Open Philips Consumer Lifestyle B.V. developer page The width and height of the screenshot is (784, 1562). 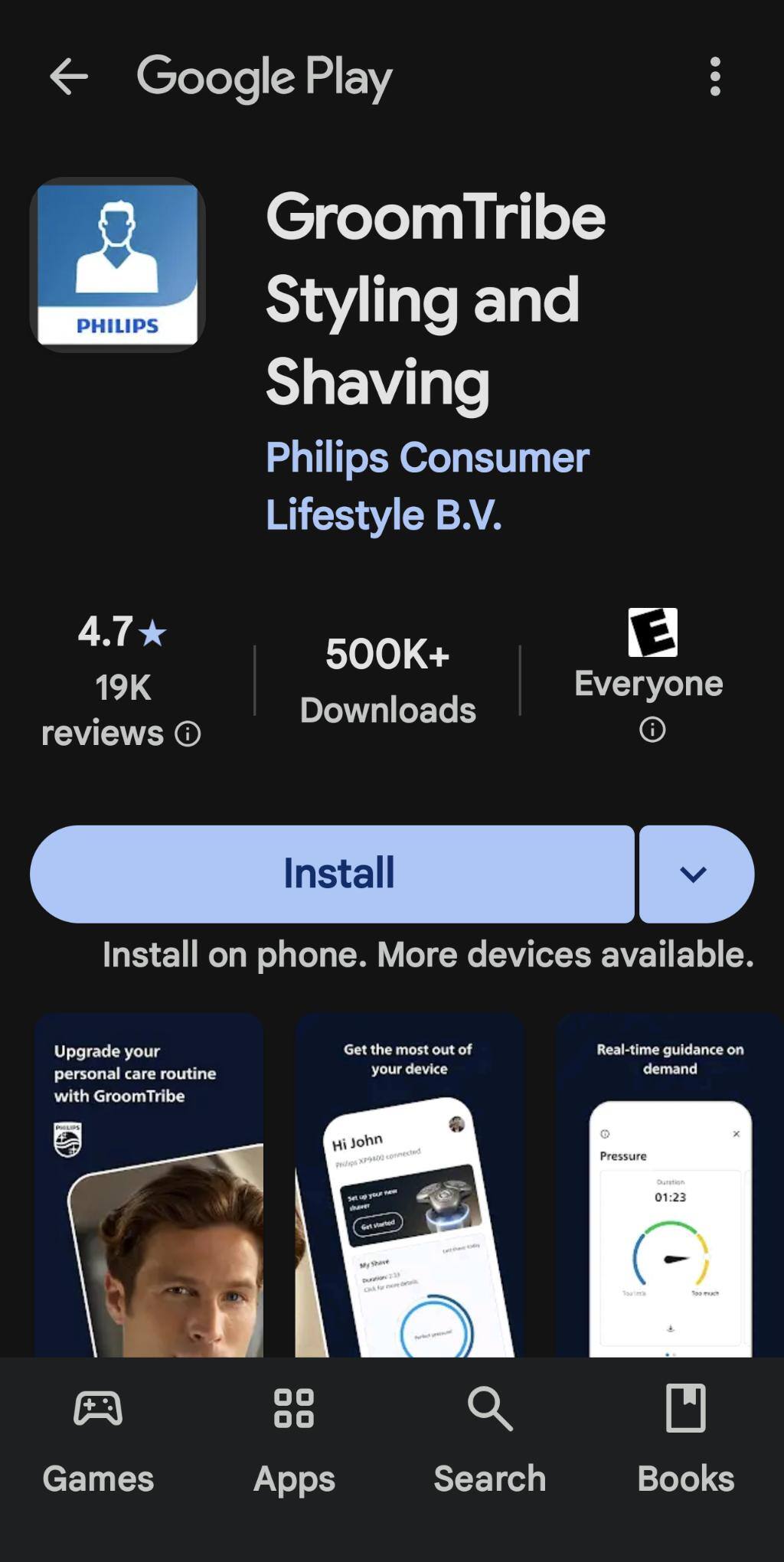426,486
